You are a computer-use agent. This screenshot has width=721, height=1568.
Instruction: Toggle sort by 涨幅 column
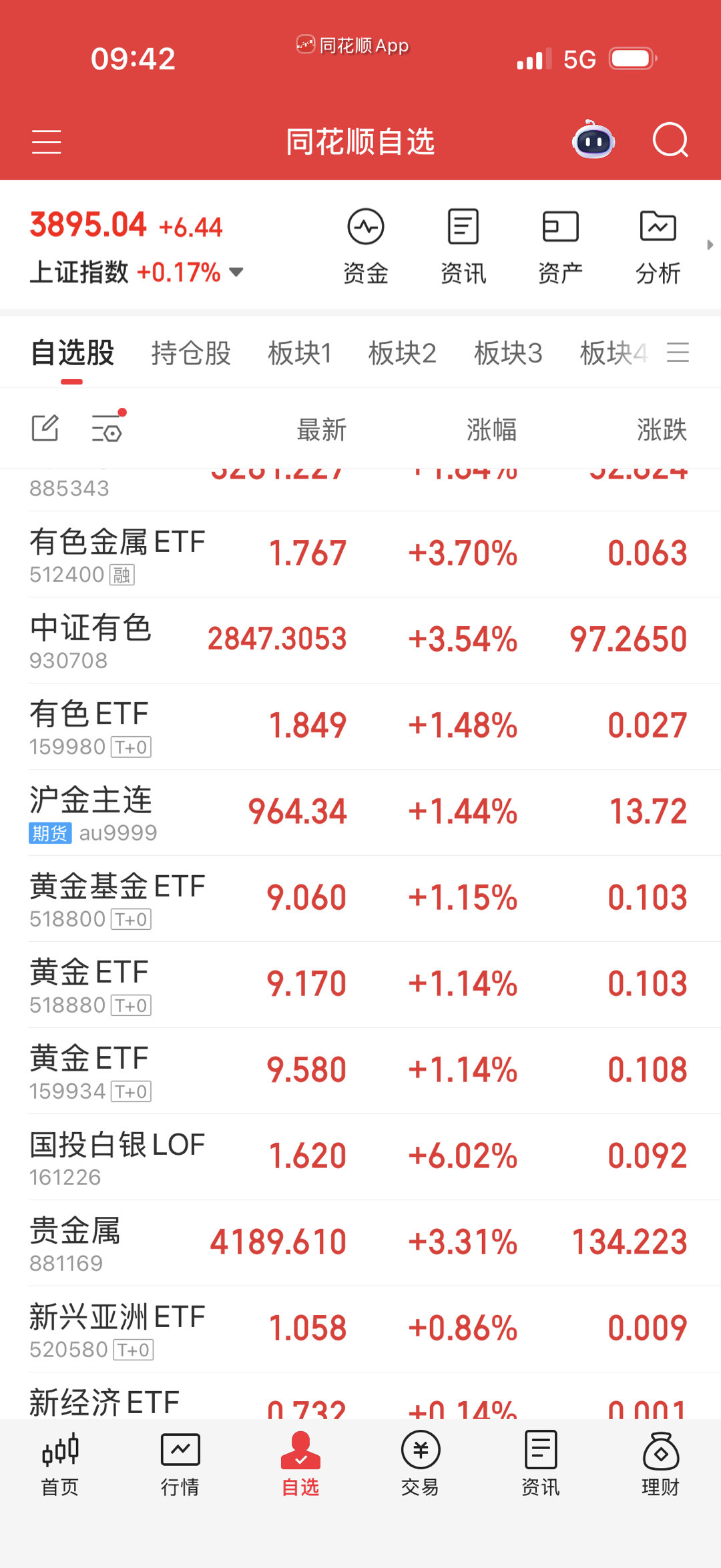click(x=492, y=431)
